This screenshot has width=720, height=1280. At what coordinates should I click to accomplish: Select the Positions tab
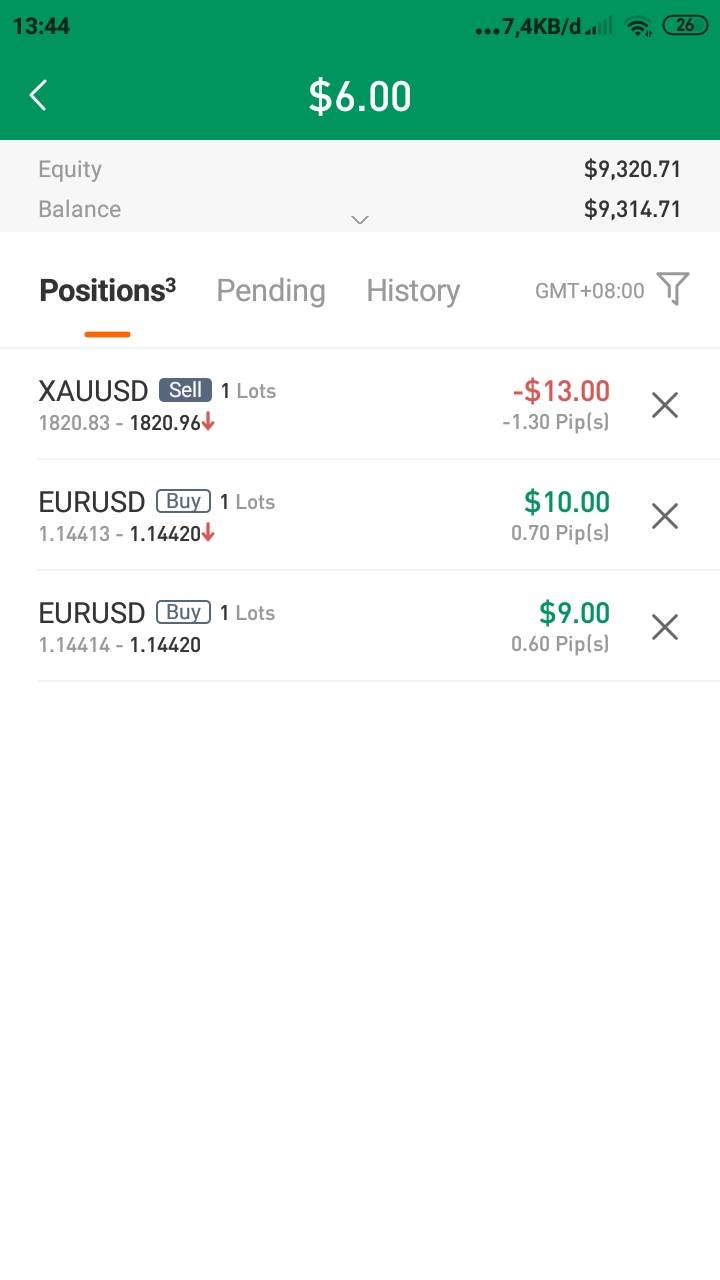[107, 291]
